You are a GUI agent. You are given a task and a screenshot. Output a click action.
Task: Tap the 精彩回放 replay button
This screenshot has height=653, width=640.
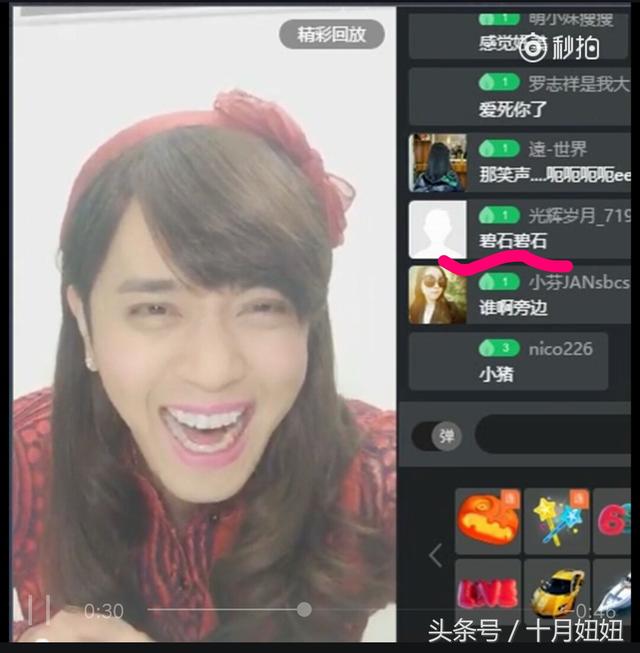pos(331,34)
